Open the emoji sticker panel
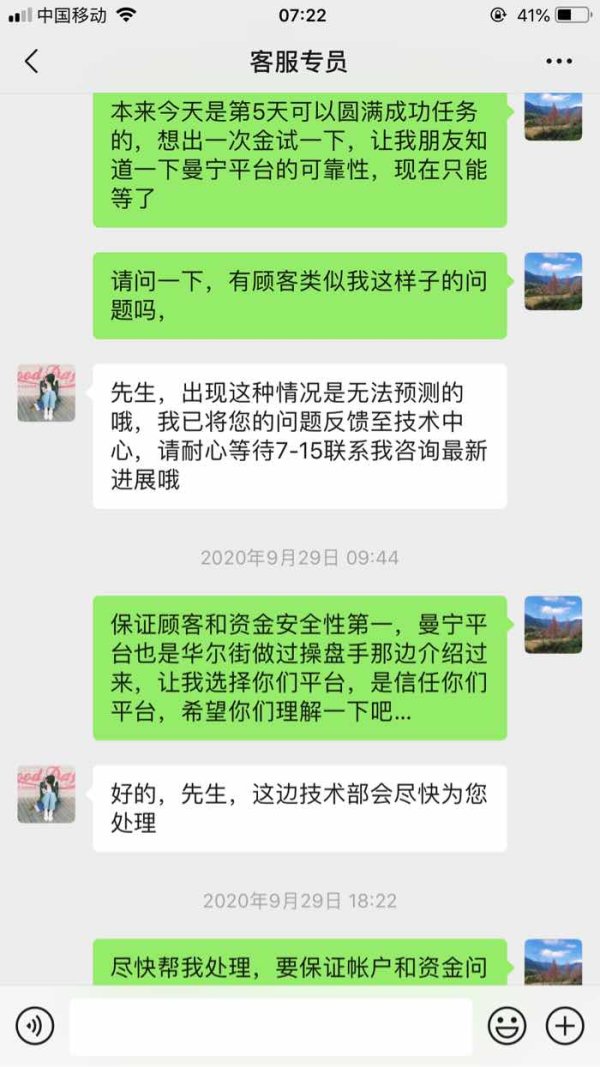The height and width of the screenshot is (1067, 600). pos(507,1025)
